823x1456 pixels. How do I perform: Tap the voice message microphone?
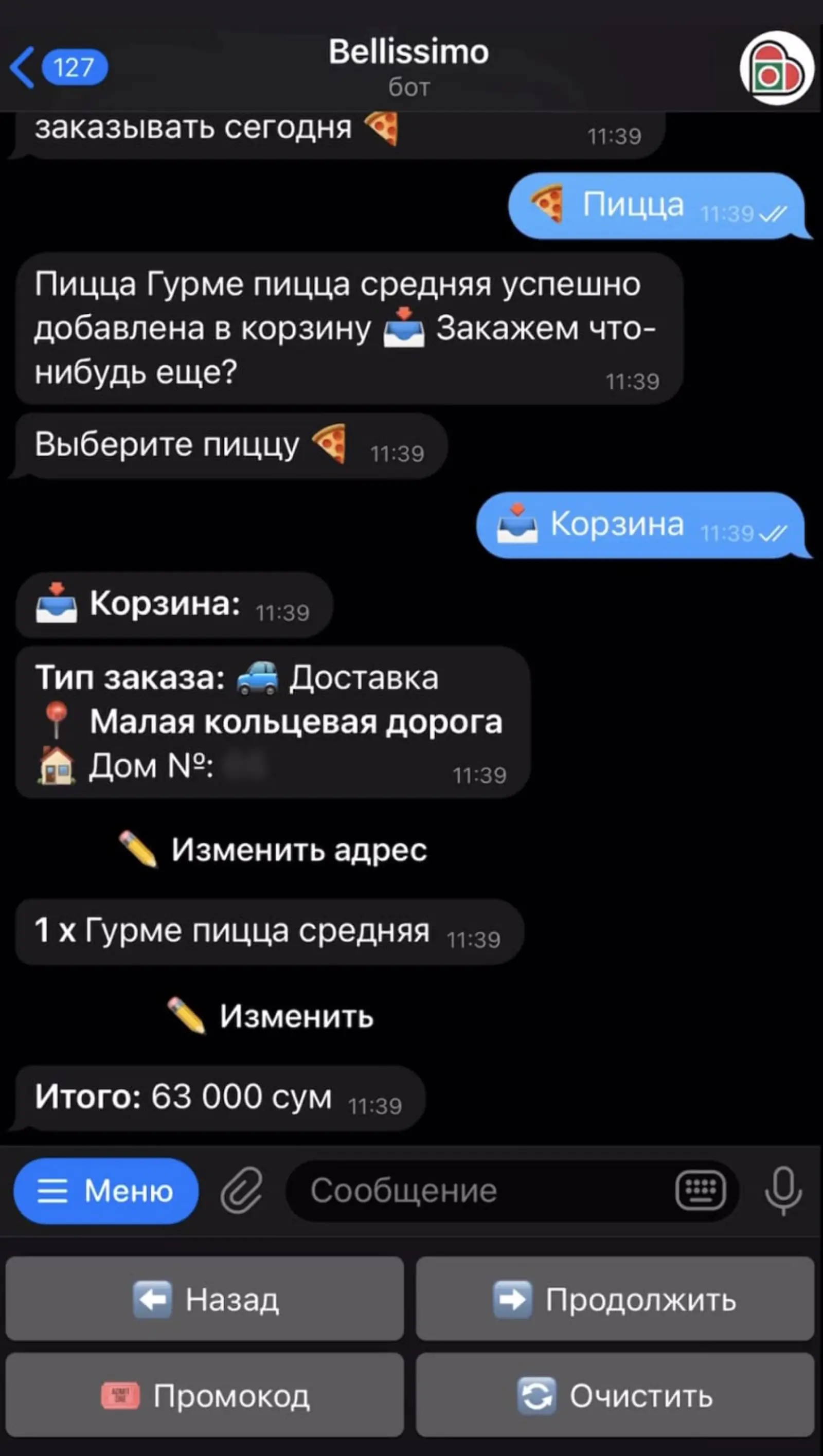783,1191
